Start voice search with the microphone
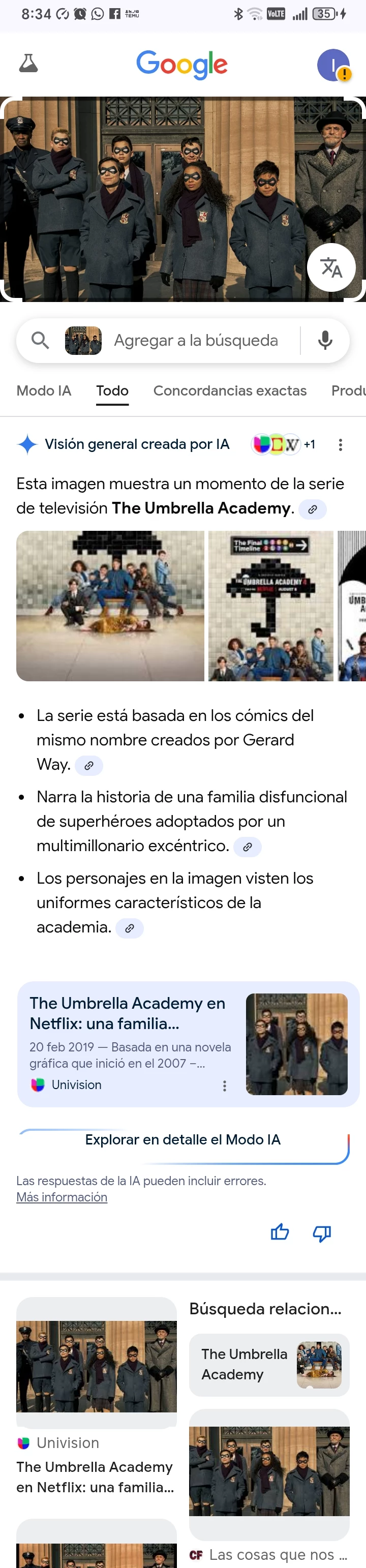Screen dimensions: 366x1568 coord(325,340)
